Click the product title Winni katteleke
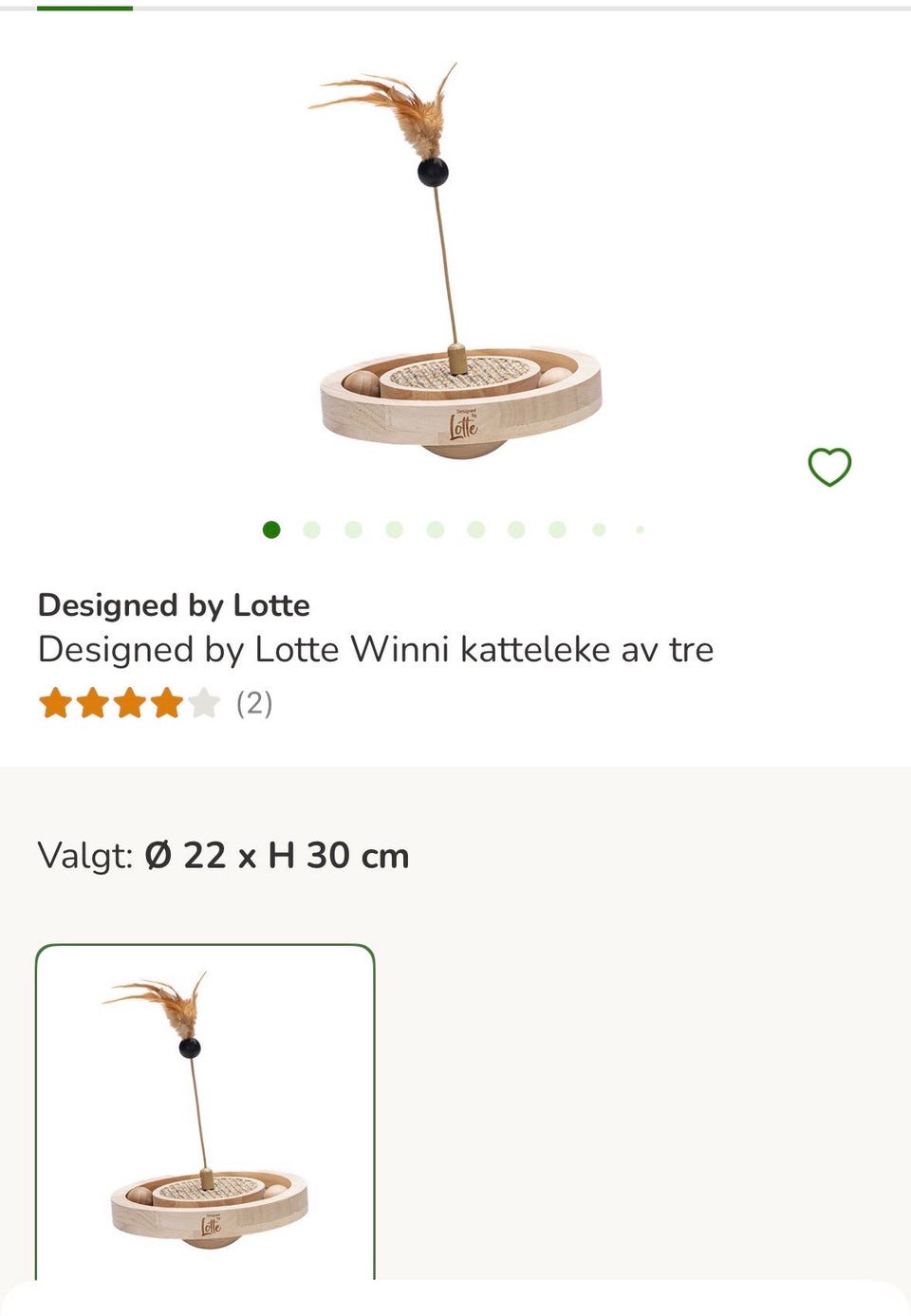The width and height of the screenshot is (911, 1316). click(x=376, y=649)
